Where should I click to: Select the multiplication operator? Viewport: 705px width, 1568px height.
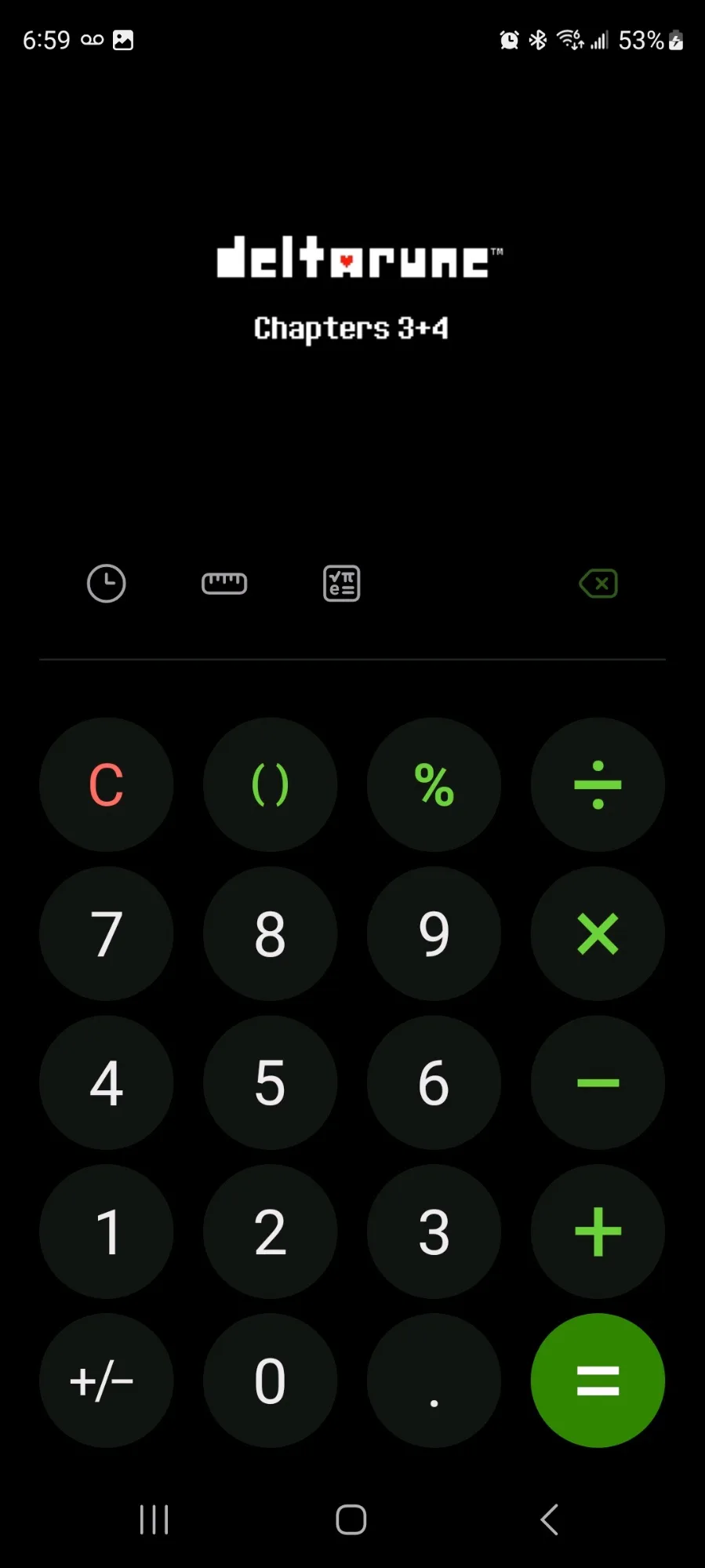[598, 933]
